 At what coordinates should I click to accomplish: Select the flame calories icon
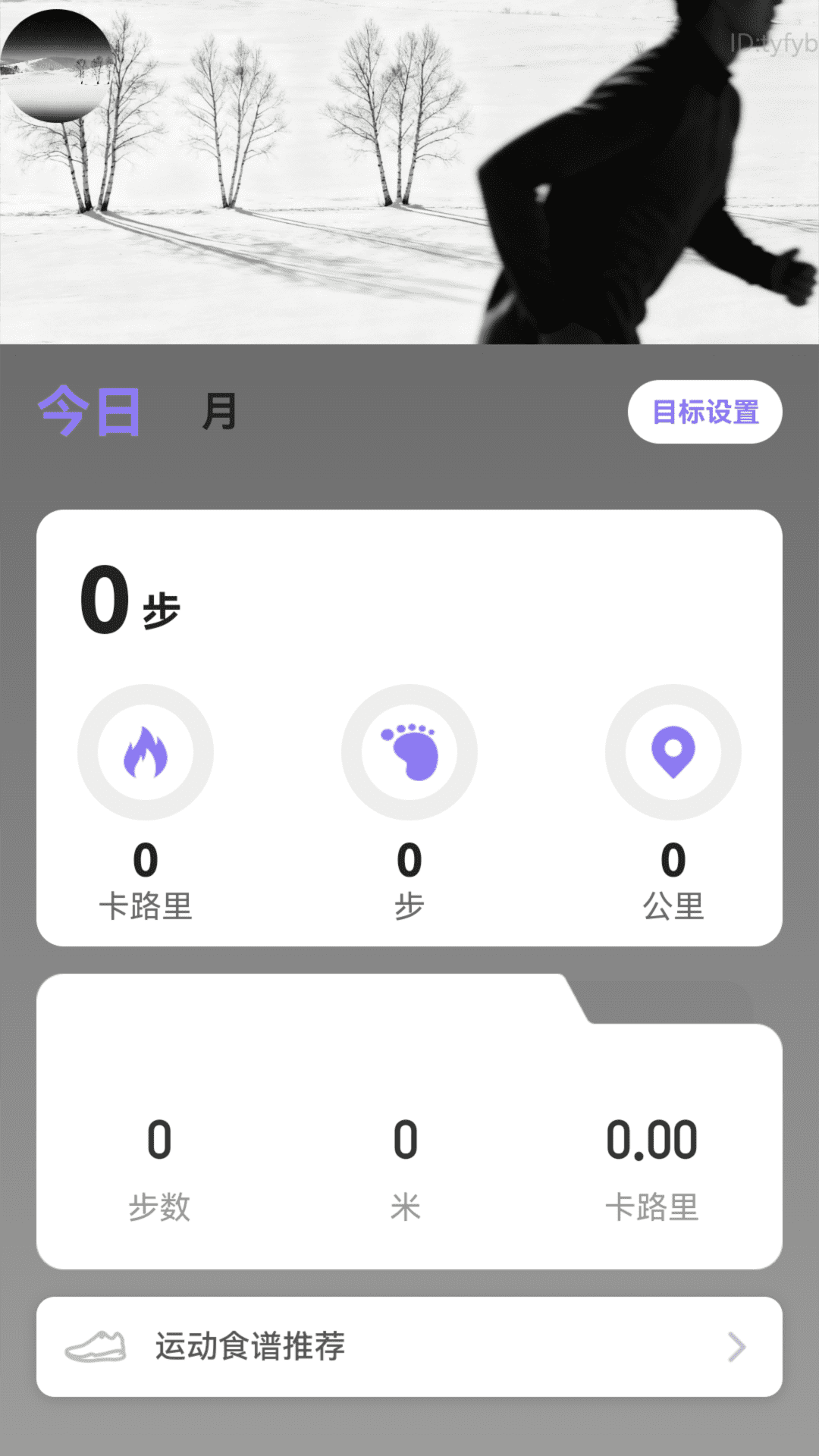click(x=146, y=752)
